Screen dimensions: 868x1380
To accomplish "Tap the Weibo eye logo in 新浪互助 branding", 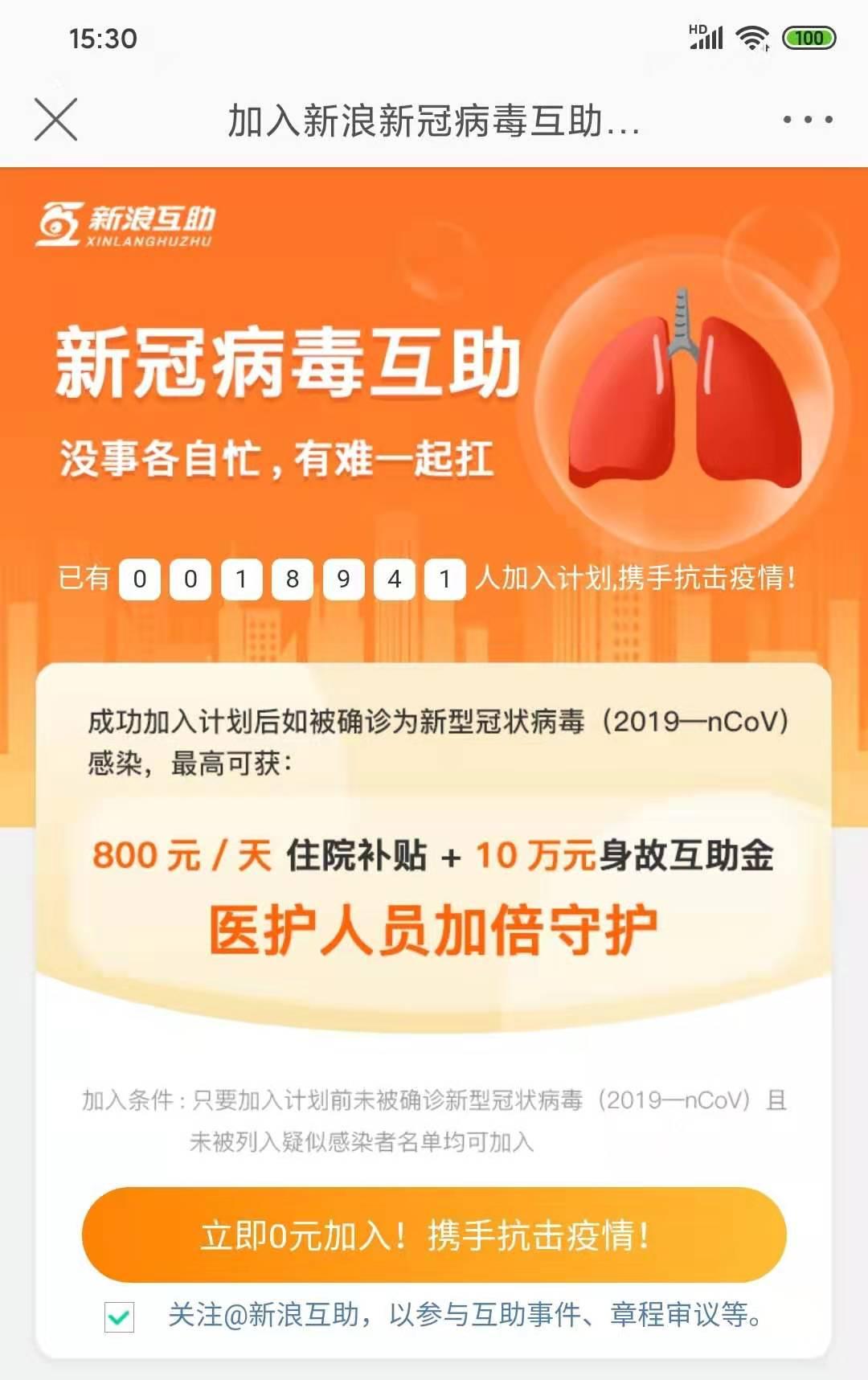I will click(x=58, y=226).
